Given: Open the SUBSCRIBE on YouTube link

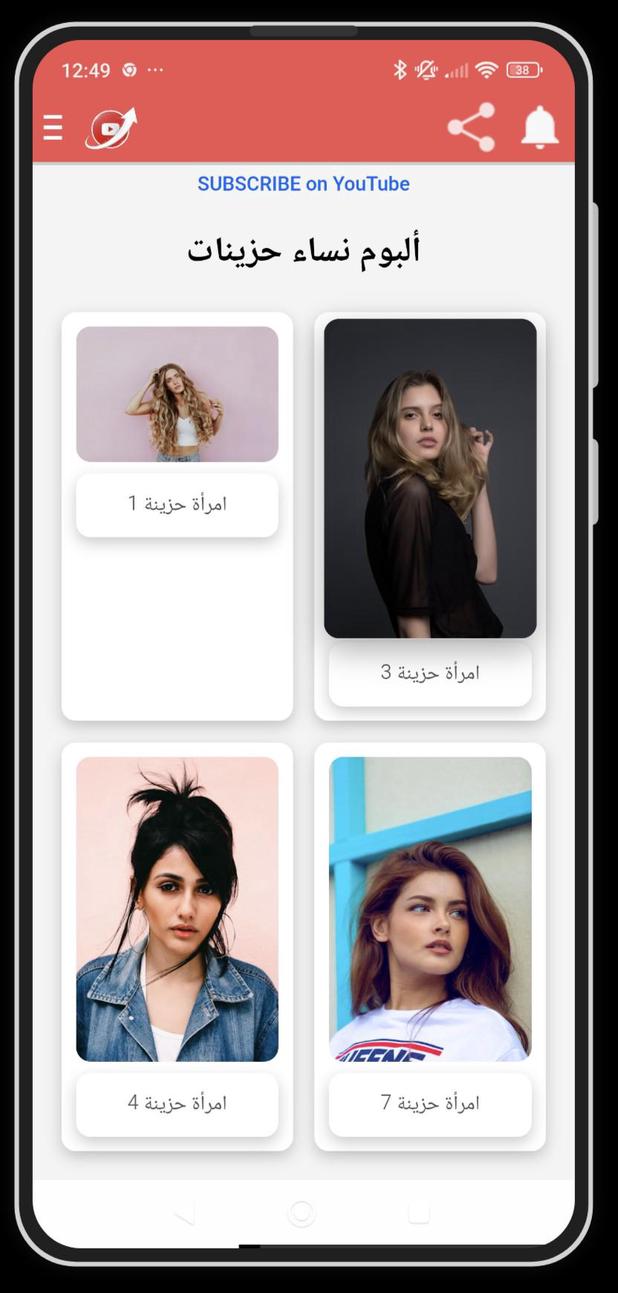Looking at the screenshot, I should pos(303,184).
